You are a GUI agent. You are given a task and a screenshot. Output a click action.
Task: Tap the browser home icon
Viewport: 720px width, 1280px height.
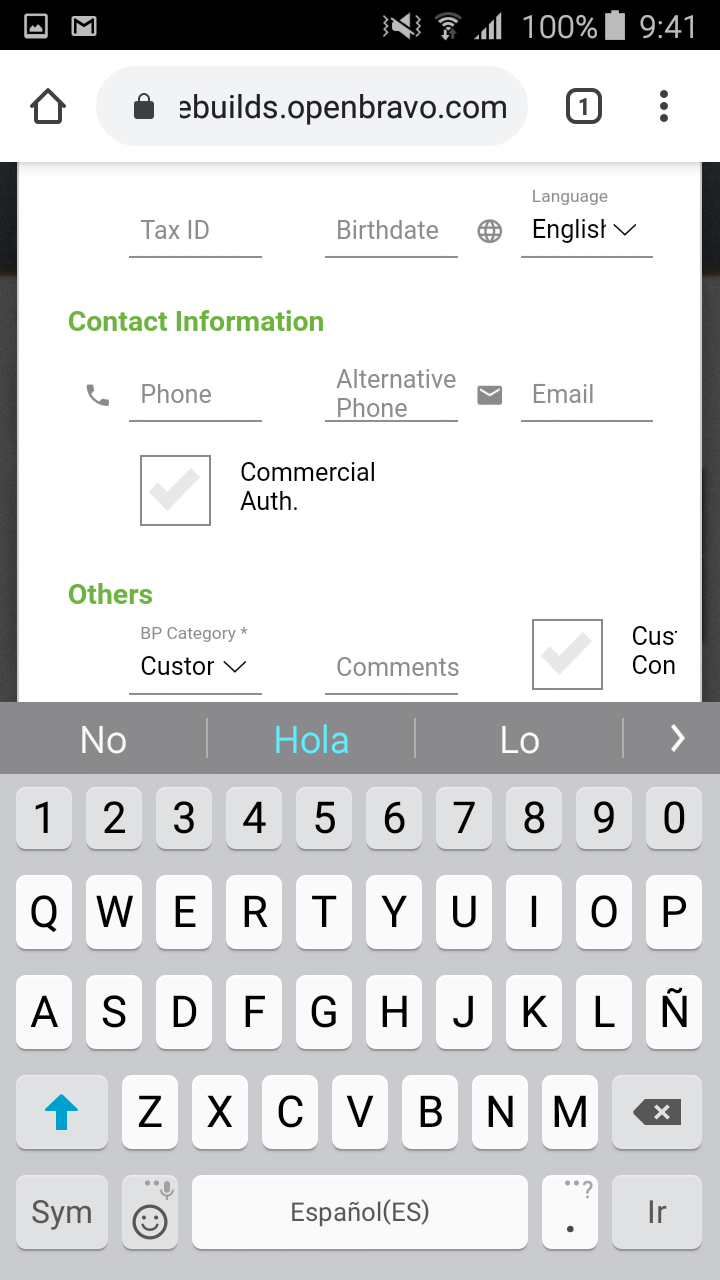pos(48,106)
